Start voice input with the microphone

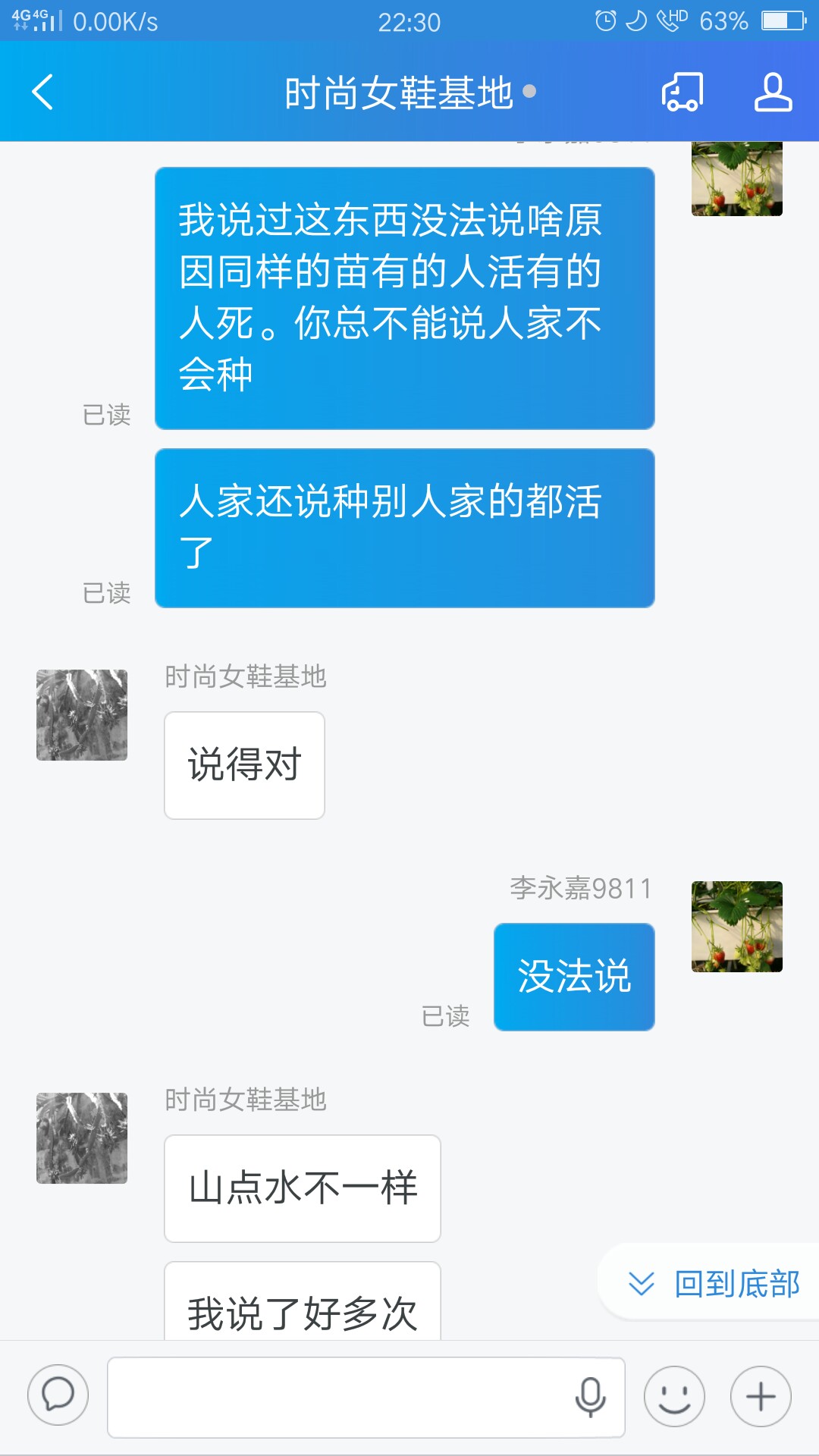pyautogui.click(x=590, y=1397)
